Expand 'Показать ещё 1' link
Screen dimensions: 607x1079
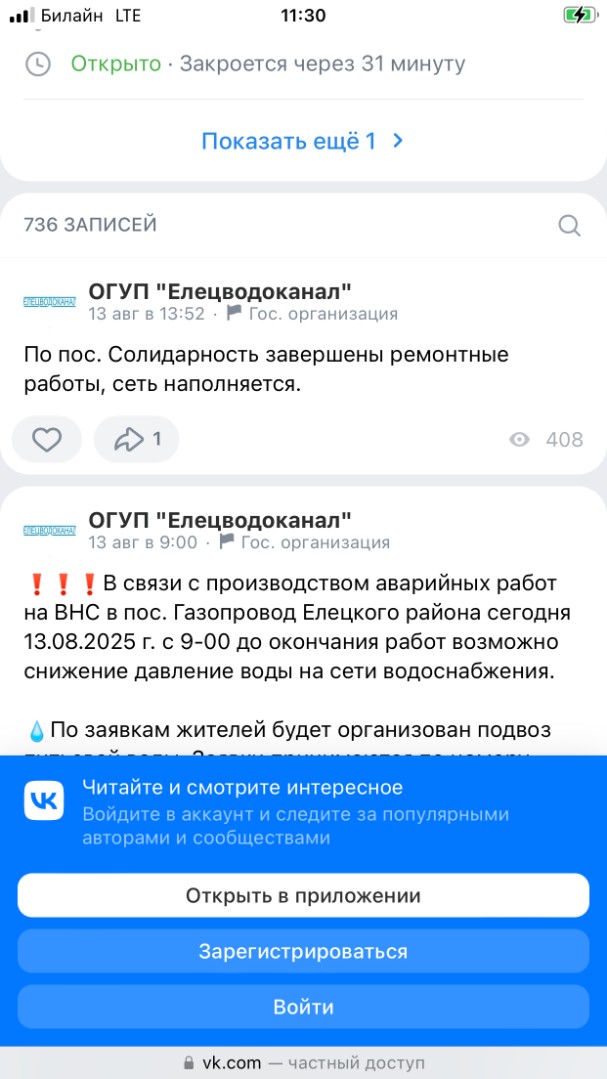coord(303,141)
